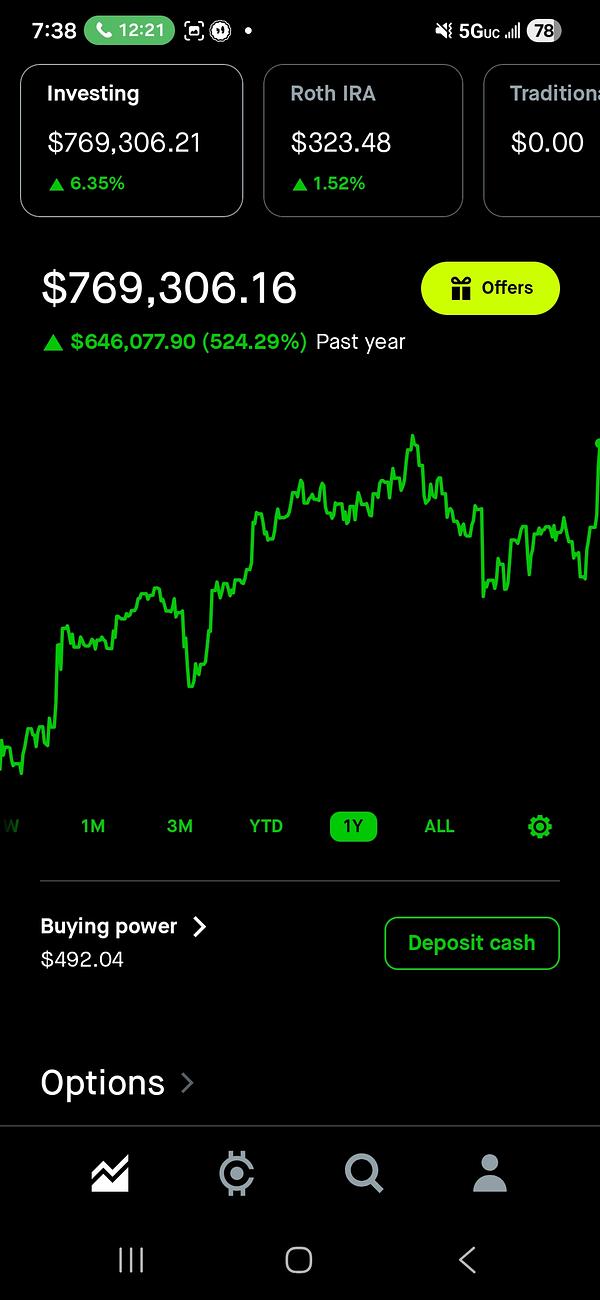
Task: Select the Roth IRA account card
Action: click(363, 141)
